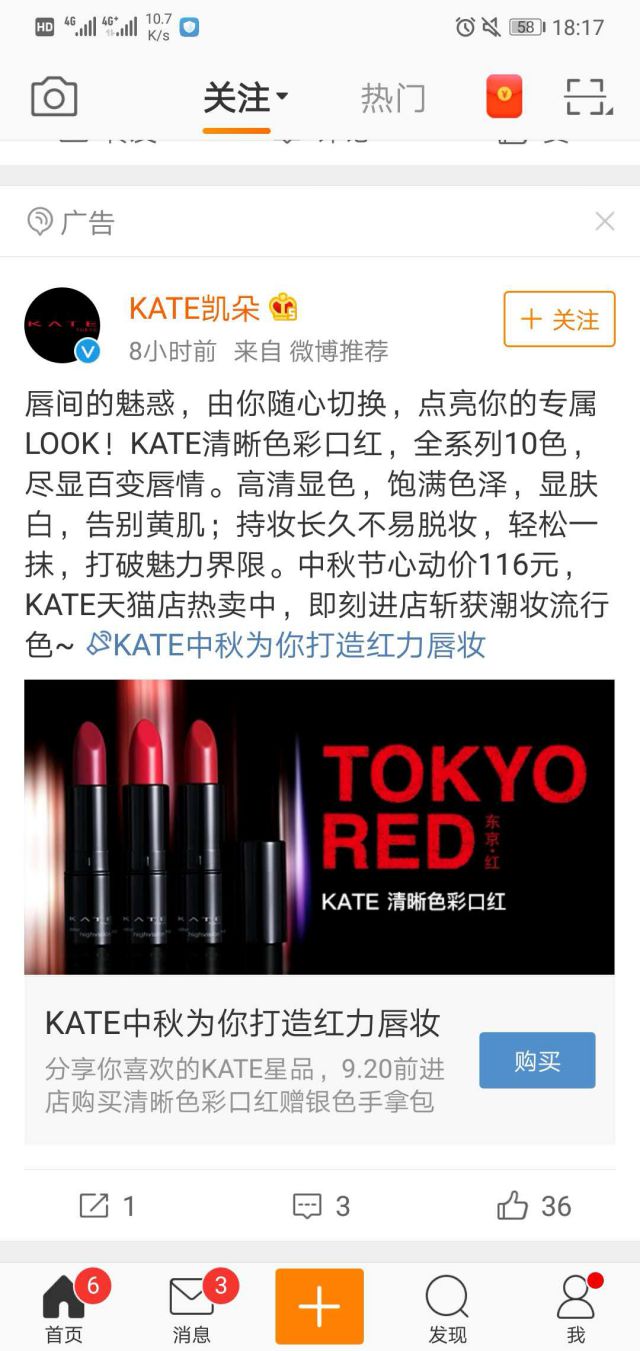Go to the 首页 tab

(x=64, y=1308)
